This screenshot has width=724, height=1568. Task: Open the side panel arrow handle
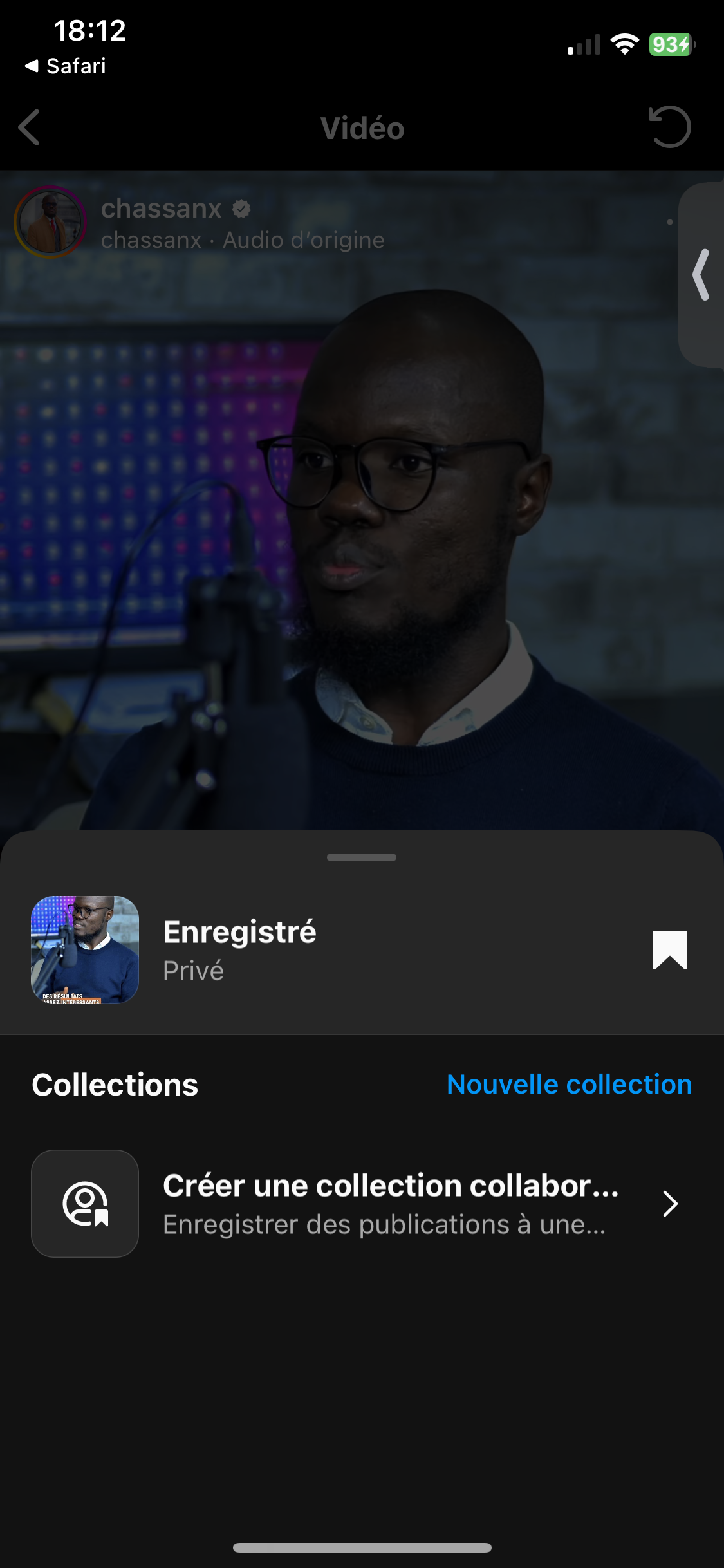[x=701, y=275]
